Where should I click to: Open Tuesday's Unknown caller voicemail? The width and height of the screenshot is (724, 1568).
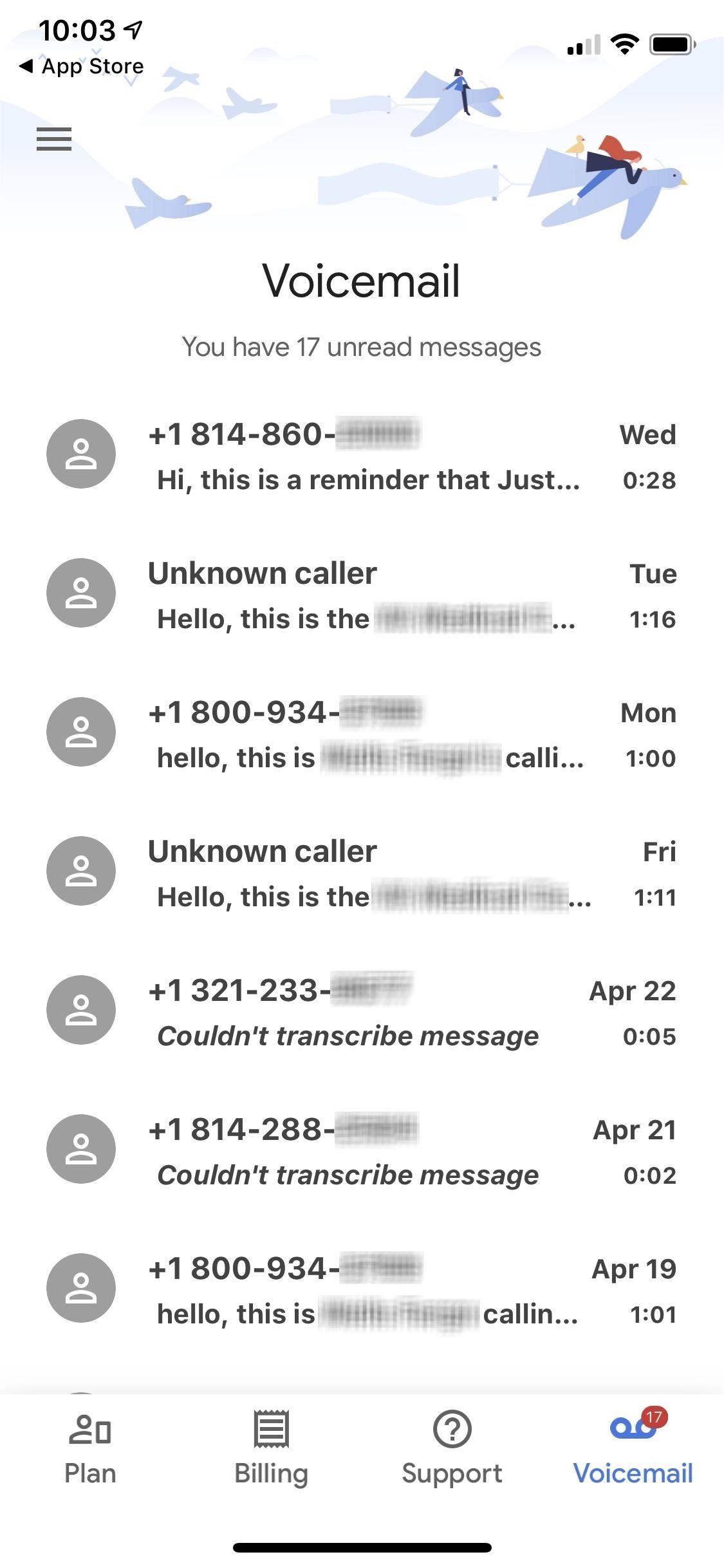tap(362, 595)
